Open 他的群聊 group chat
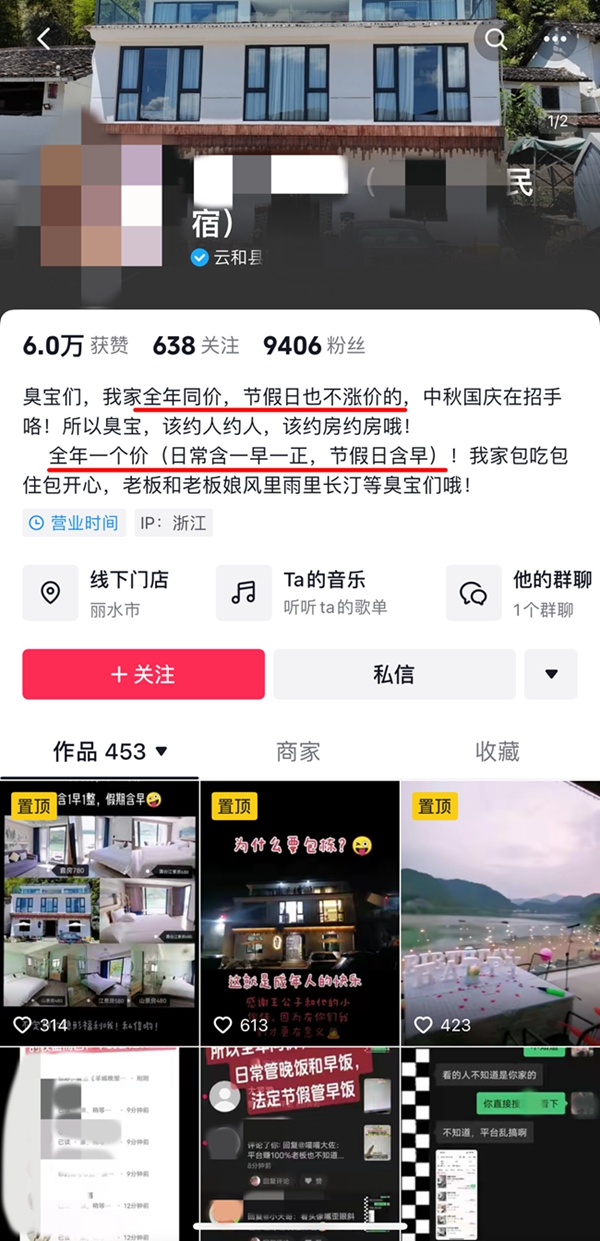The height and width of the screenshot is (1241, 600). [x=520, y=593]
